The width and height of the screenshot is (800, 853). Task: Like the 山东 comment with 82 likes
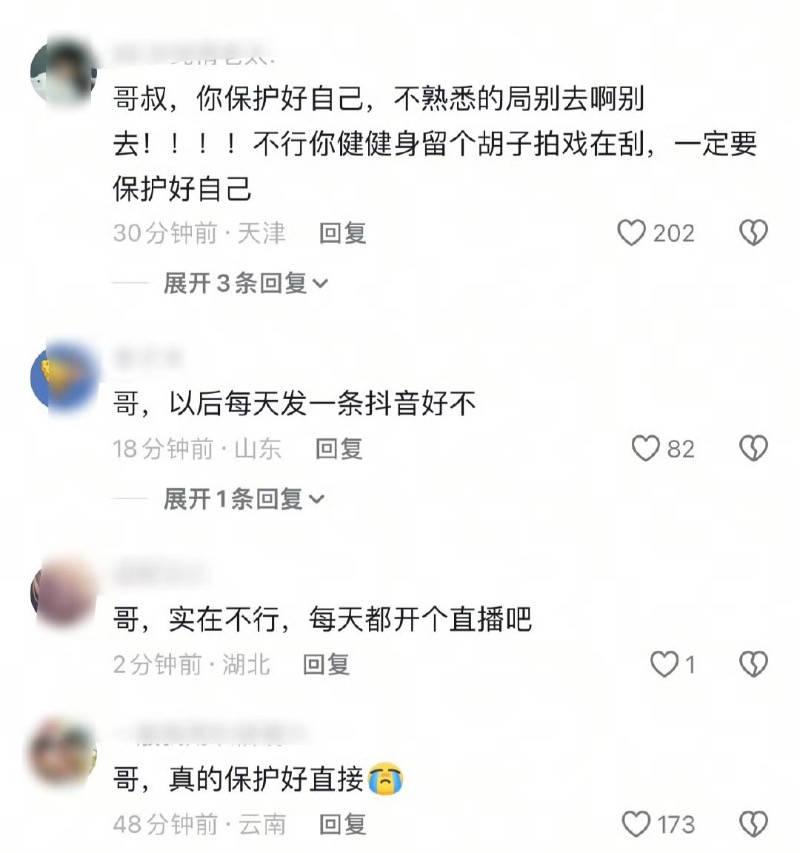pyautogui.click(x=646, y=449)
